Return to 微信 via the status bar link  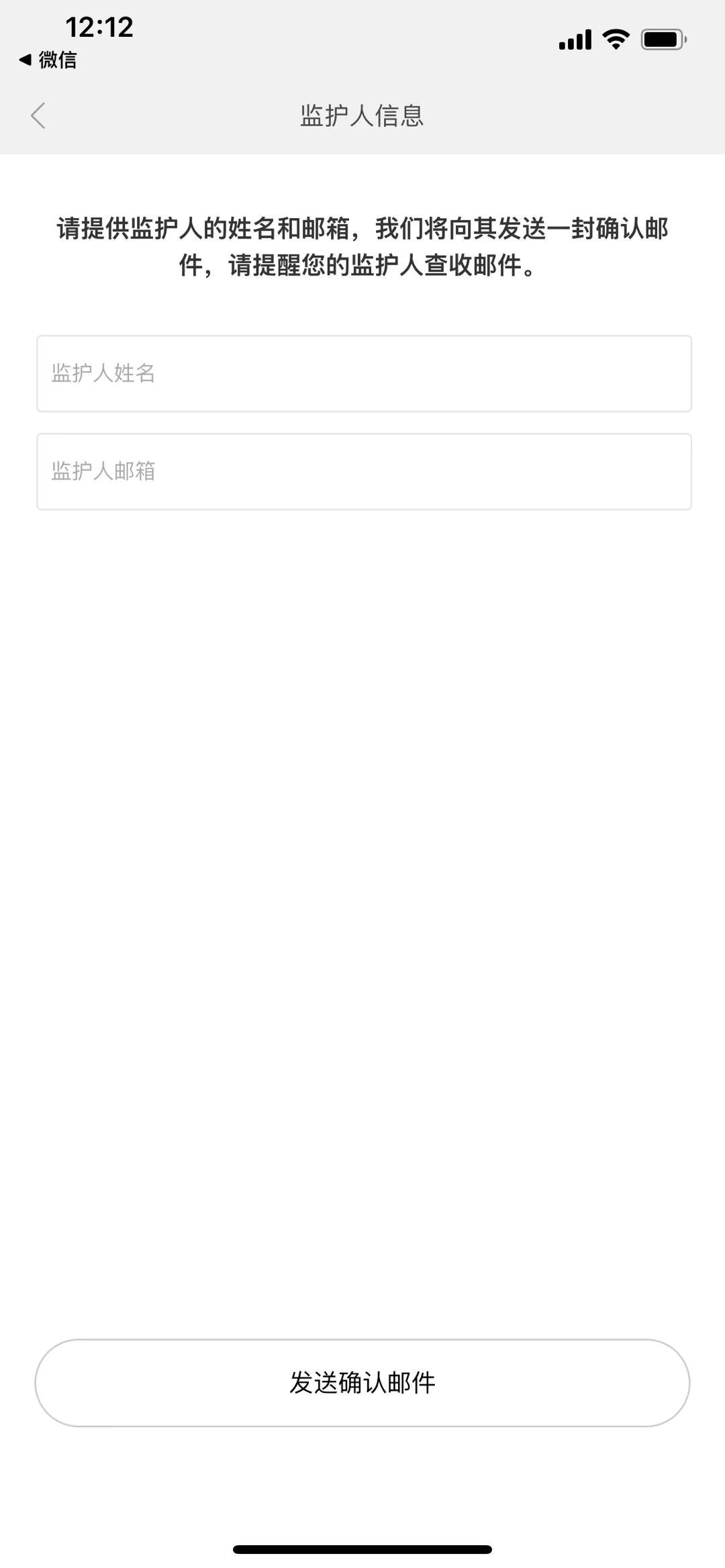(x=48, y=60)
